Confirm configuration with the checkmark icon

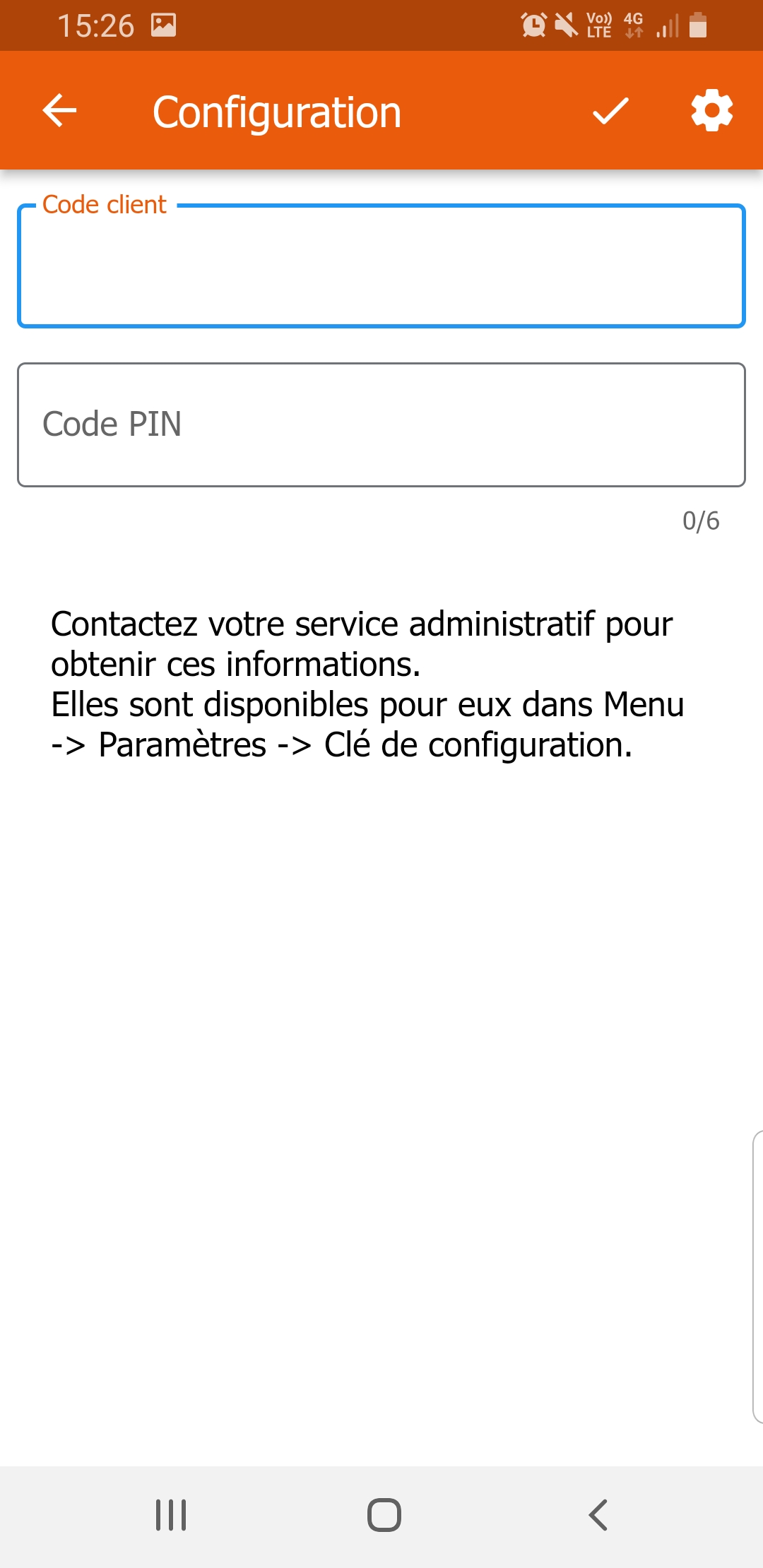click(x=610, y=111)
